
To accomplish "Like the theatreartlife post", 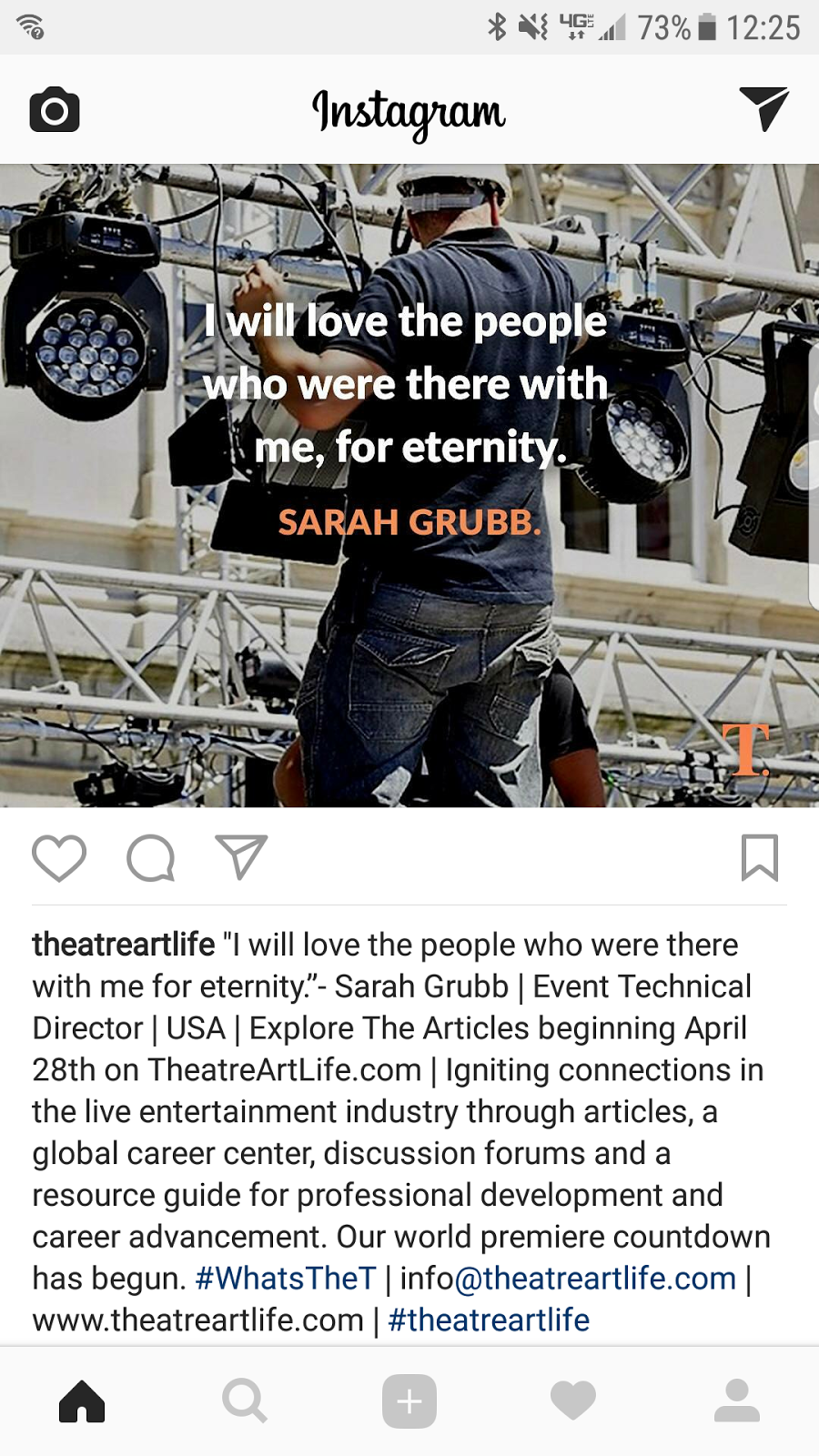I will [x=59, y=857].
